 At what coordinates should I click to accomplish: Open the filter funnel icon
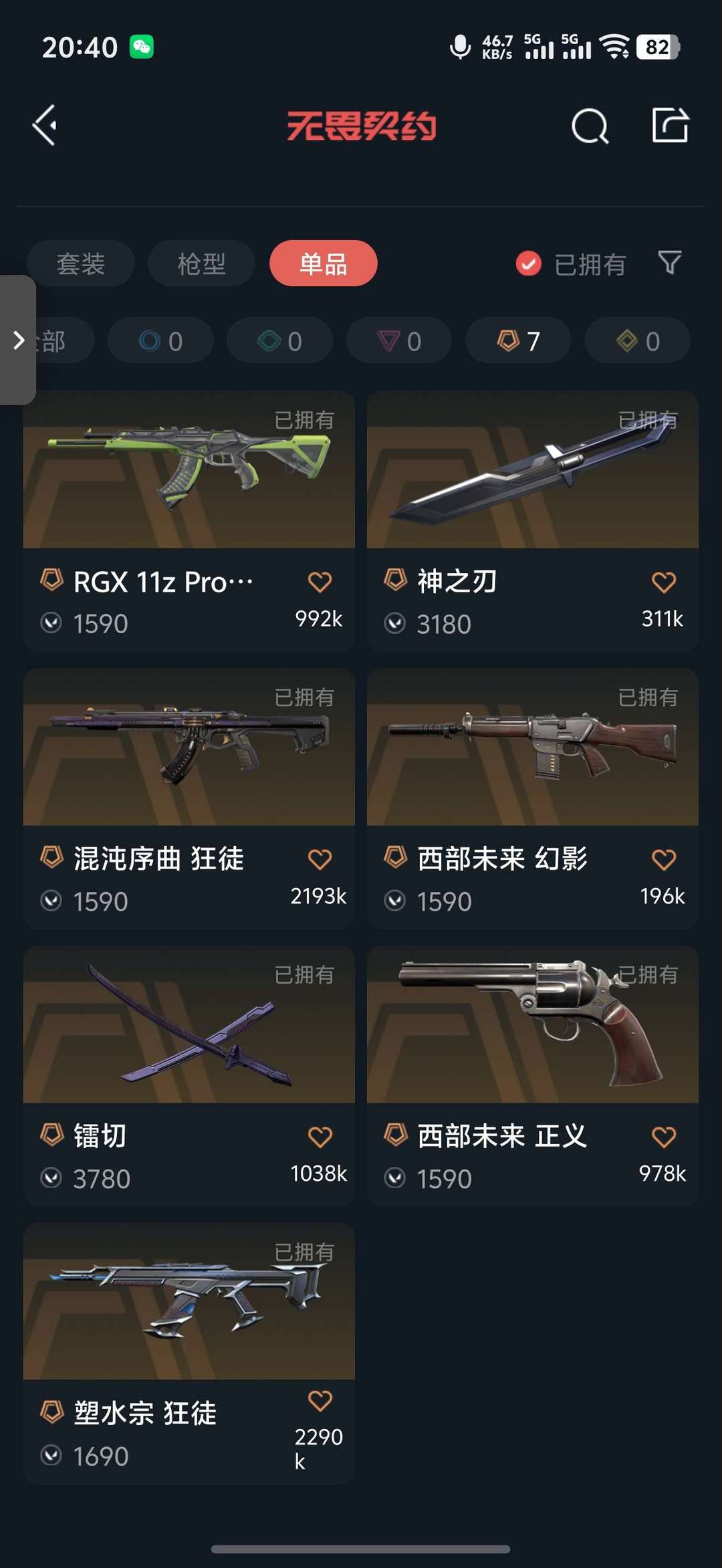click(x=671, y=263)
